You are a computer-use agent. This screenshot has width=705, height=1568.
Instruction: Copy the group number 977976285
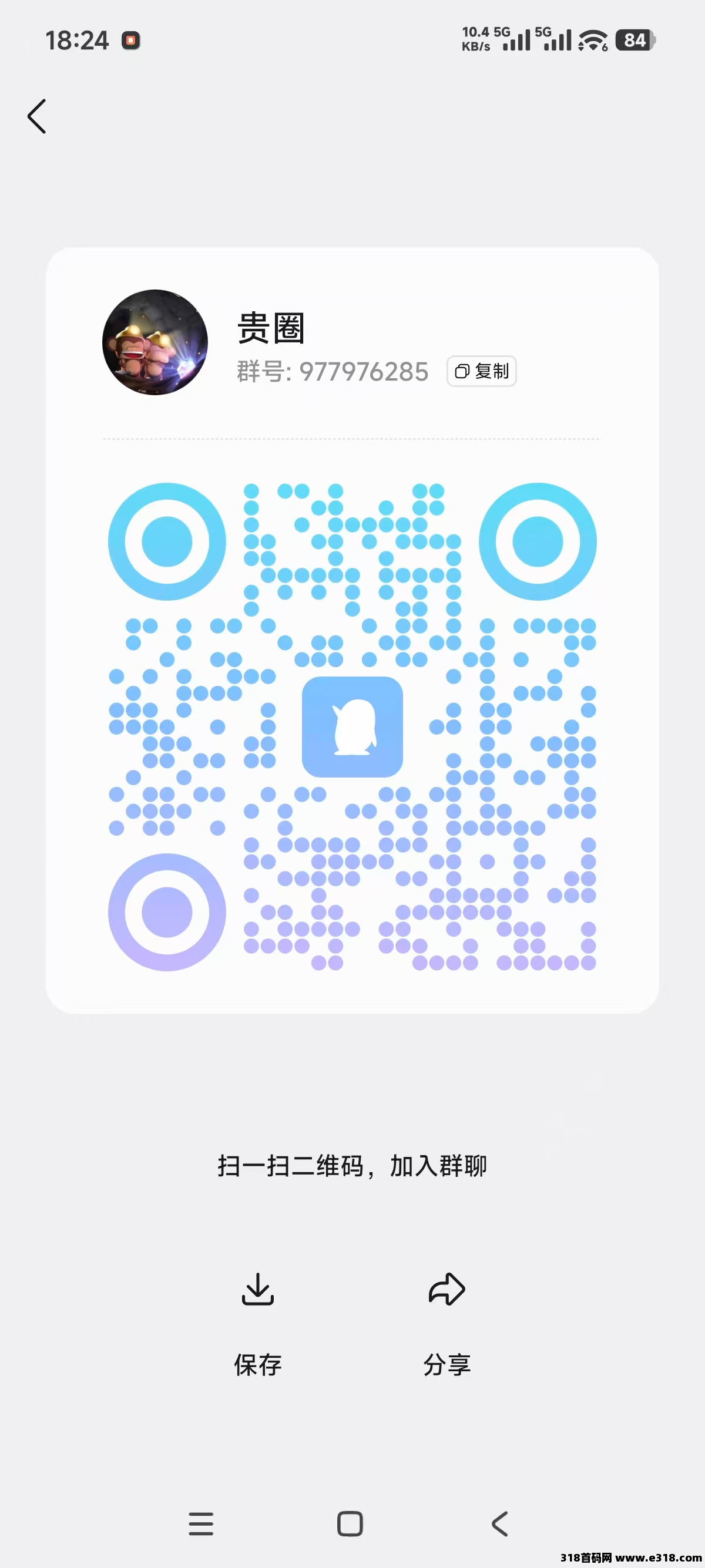482,371
